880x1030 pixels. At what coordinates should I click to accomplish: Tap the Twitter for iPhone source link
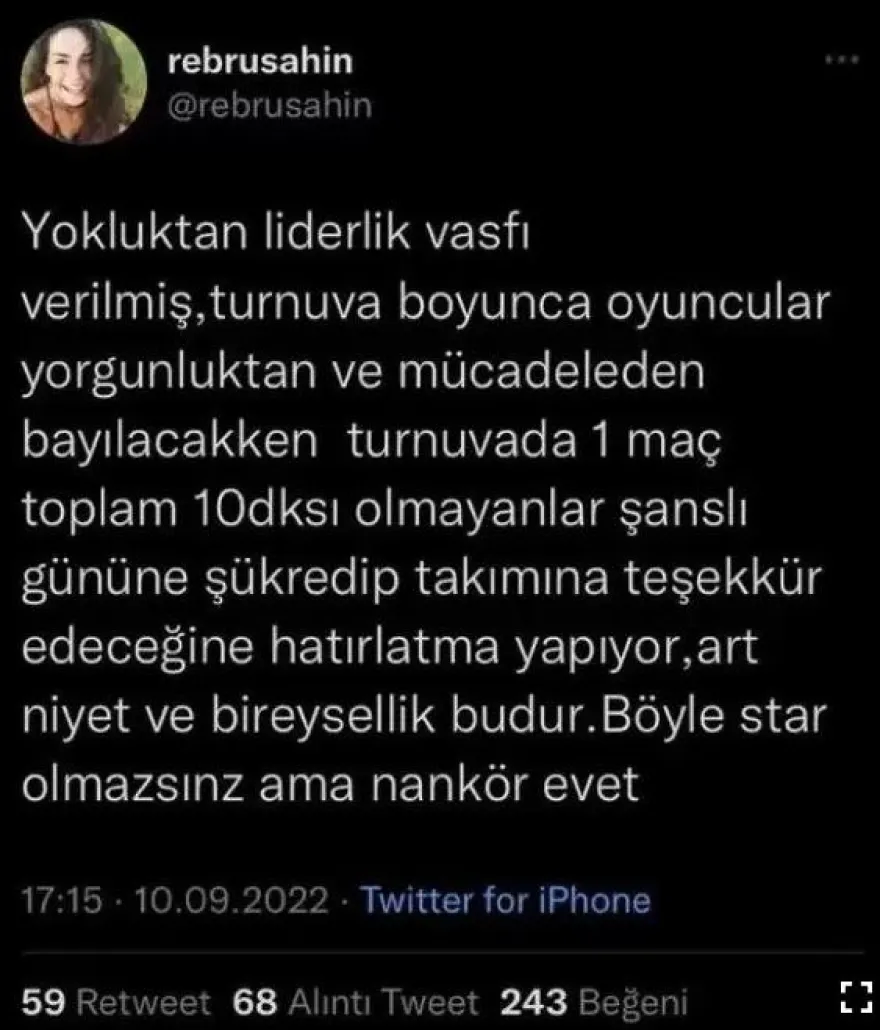504,900
